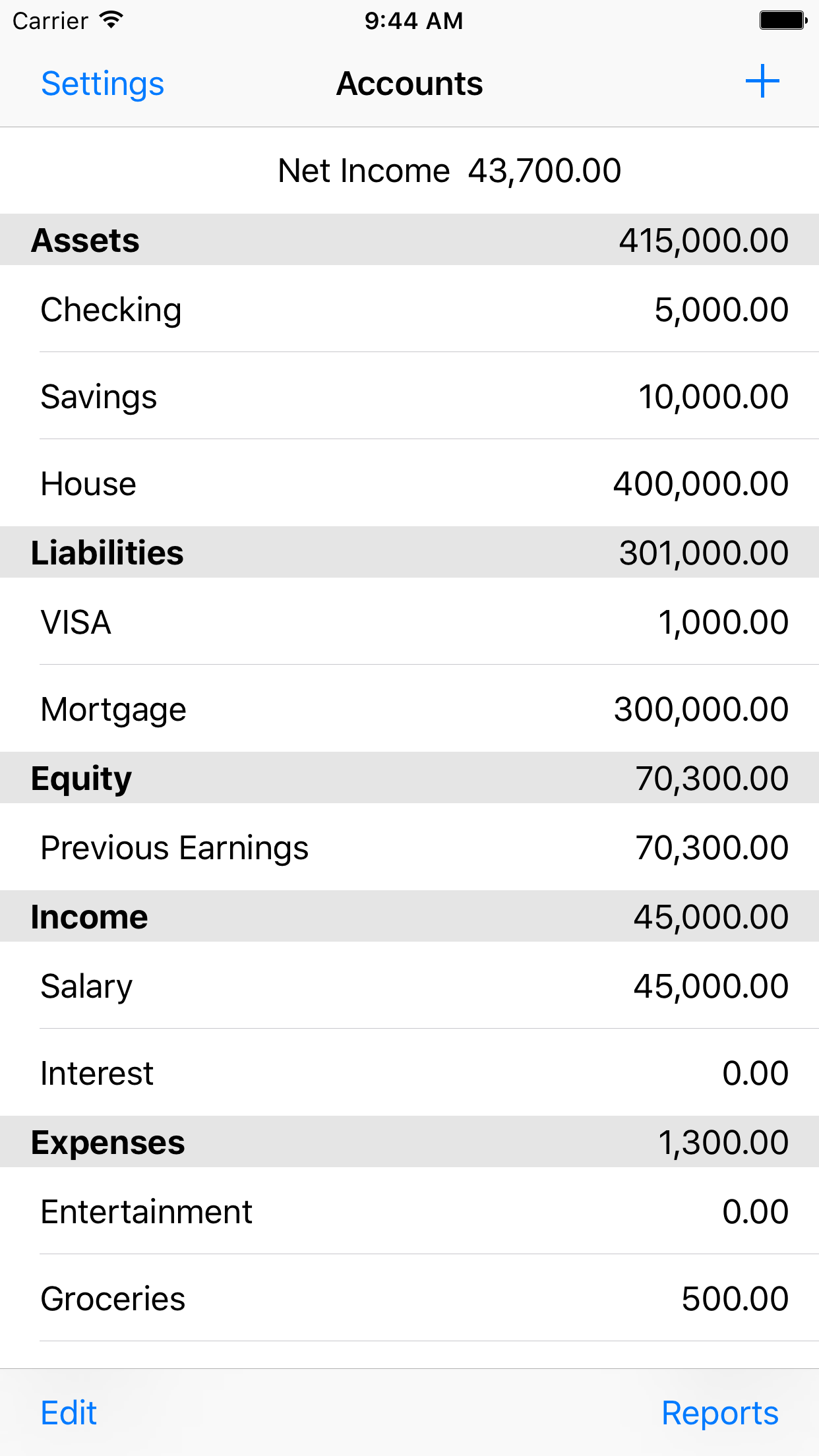View the Salary income account

pos(409,986)
